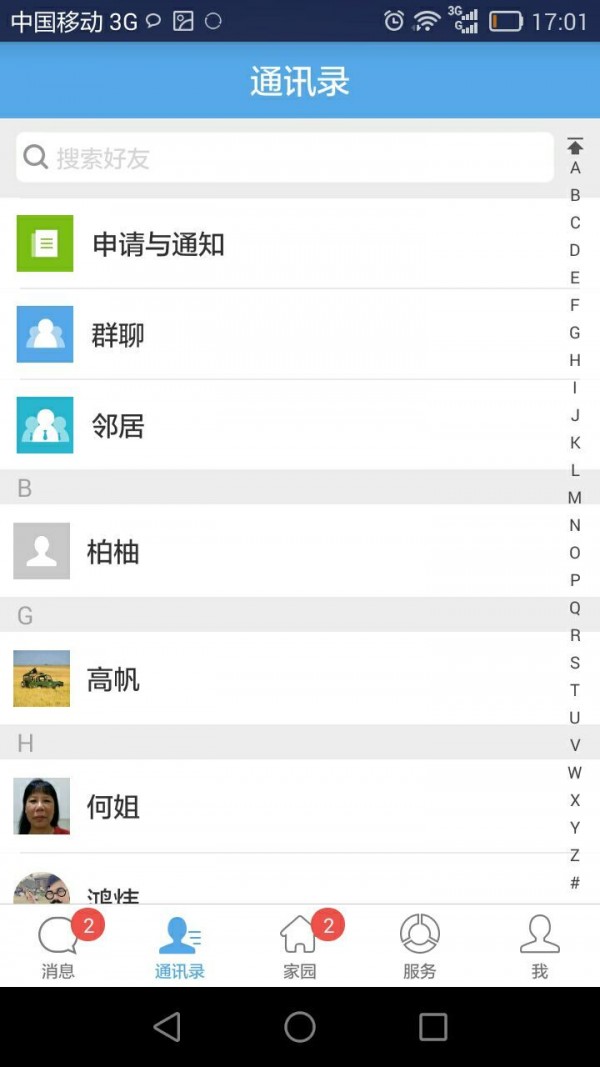Jump to letter Z in index
600x1067 pixels.
pos(575,855)
